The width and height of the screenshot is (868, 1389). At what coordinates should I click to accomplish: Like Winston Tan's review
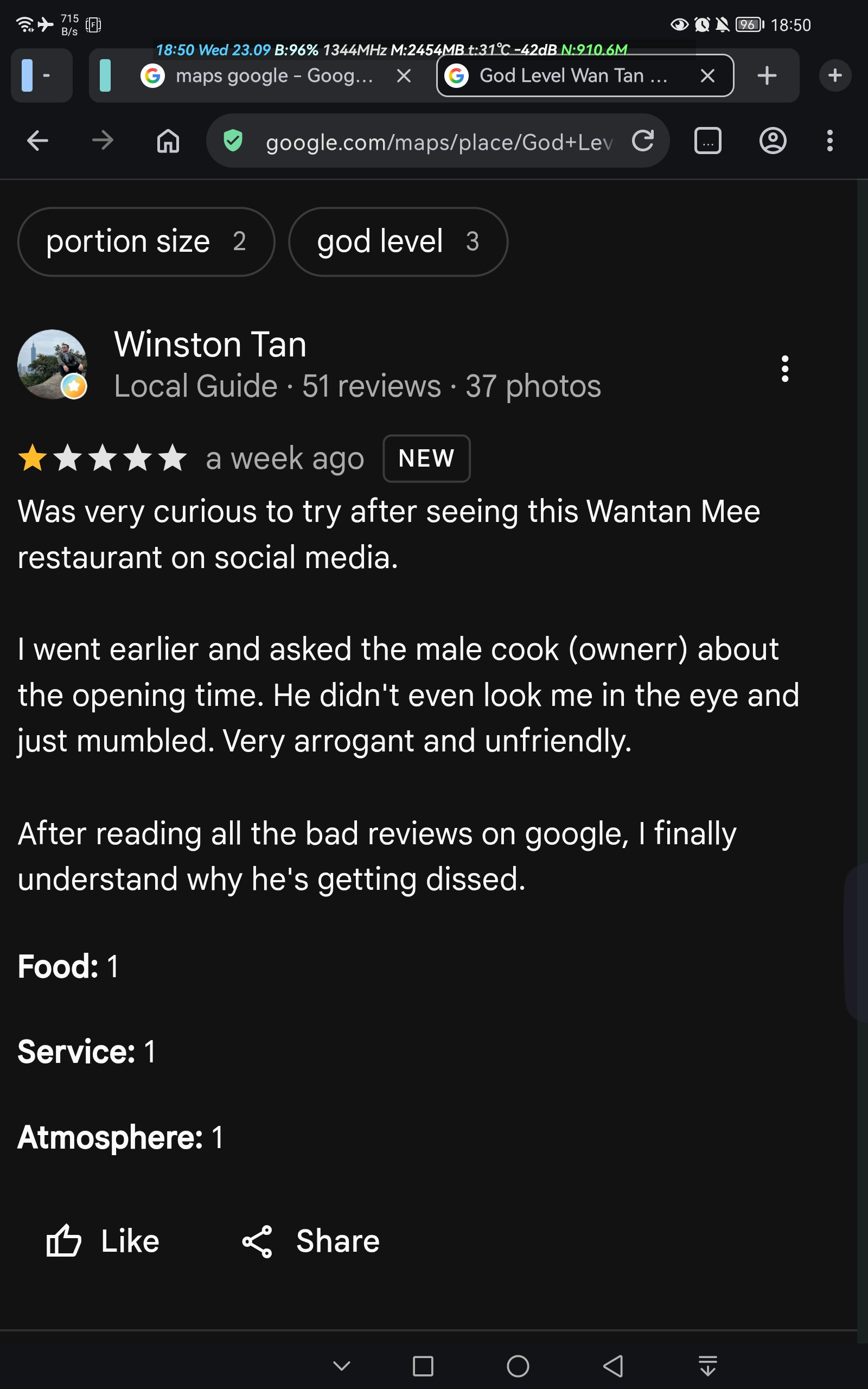(103, 1241)
